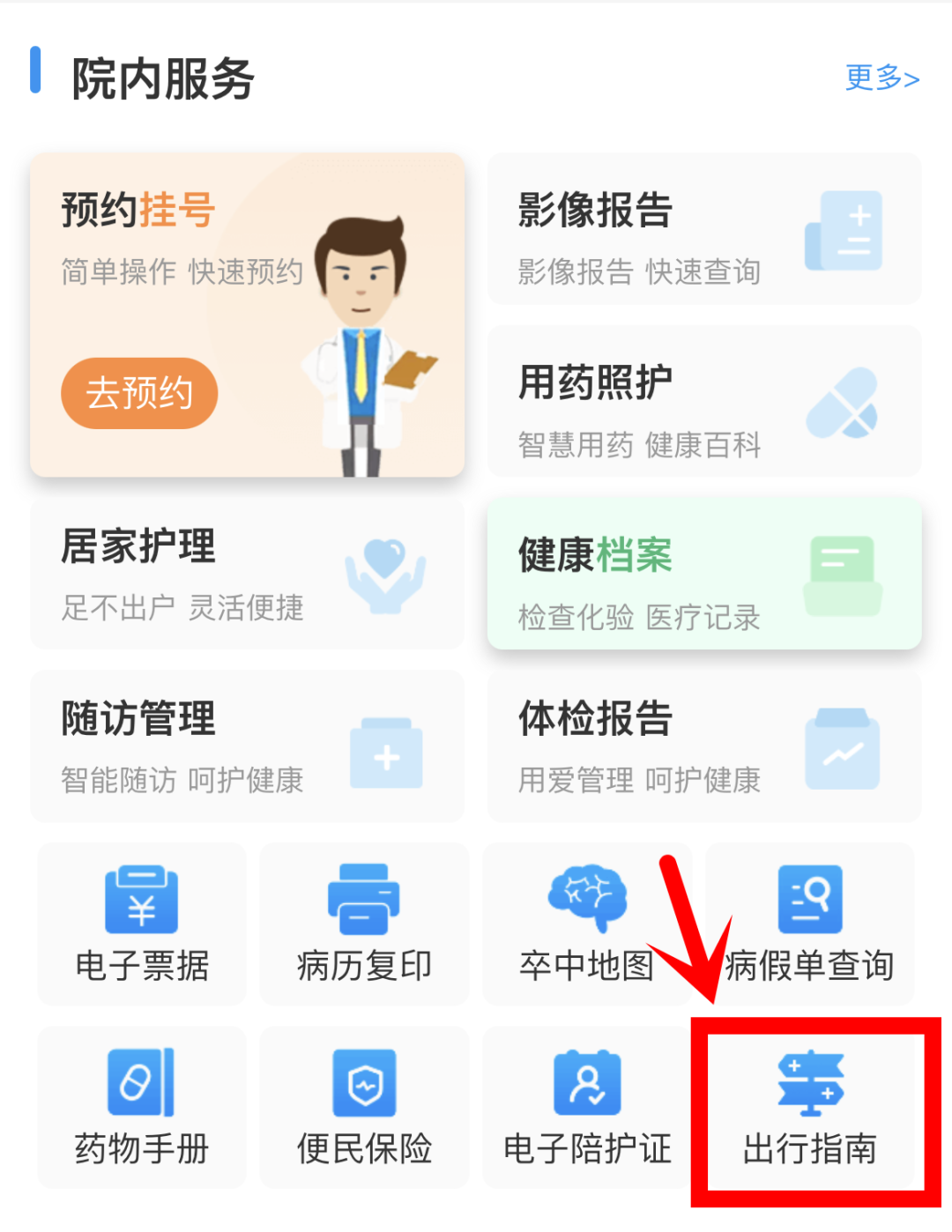Screen dimensions: 952x1232
Task: Tap the 去预约 button
Action: pos(139,393)
